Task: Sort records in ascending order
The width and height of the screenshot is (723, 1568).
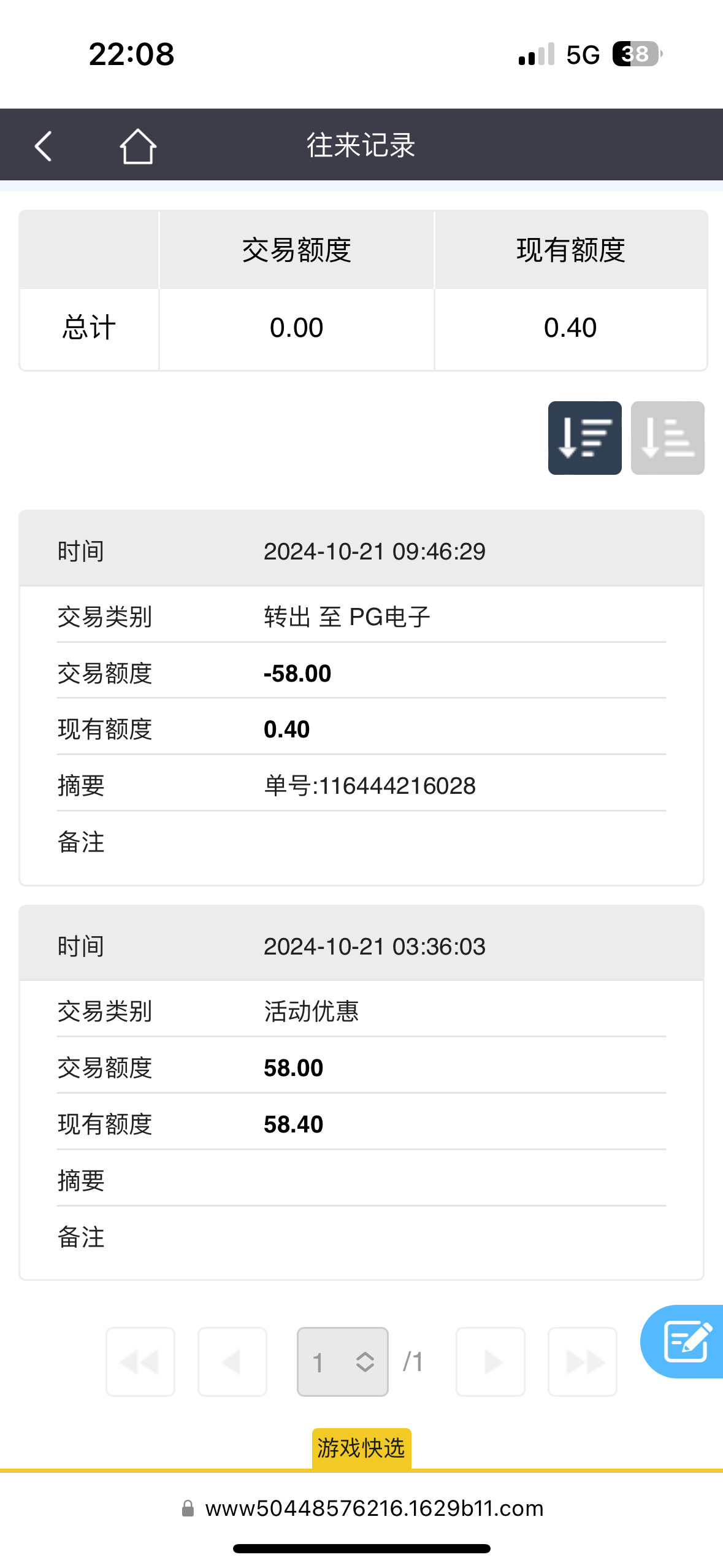Action: pos(667,438)
